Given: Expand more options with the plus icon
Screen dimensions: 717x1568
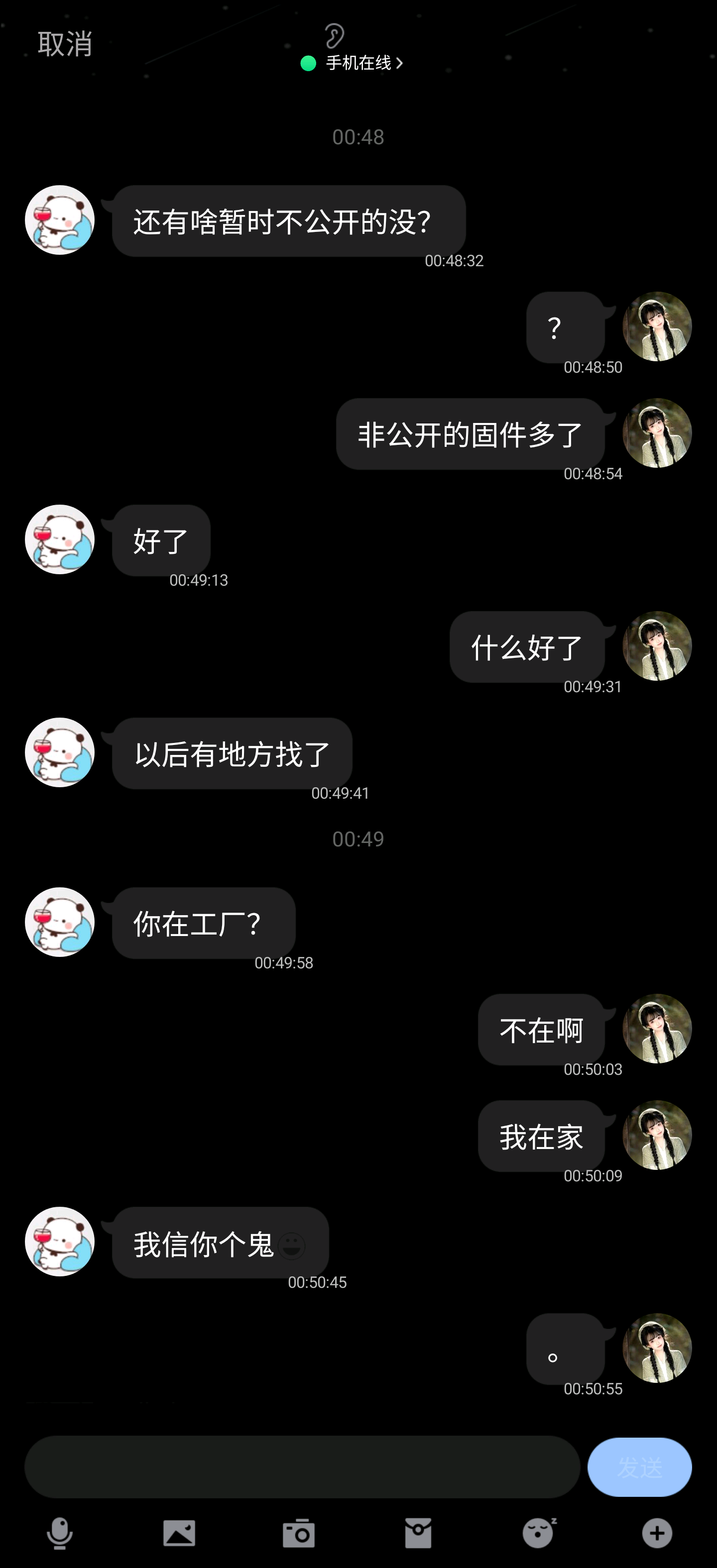Looking at the screenshot, I should point(657,1533).
